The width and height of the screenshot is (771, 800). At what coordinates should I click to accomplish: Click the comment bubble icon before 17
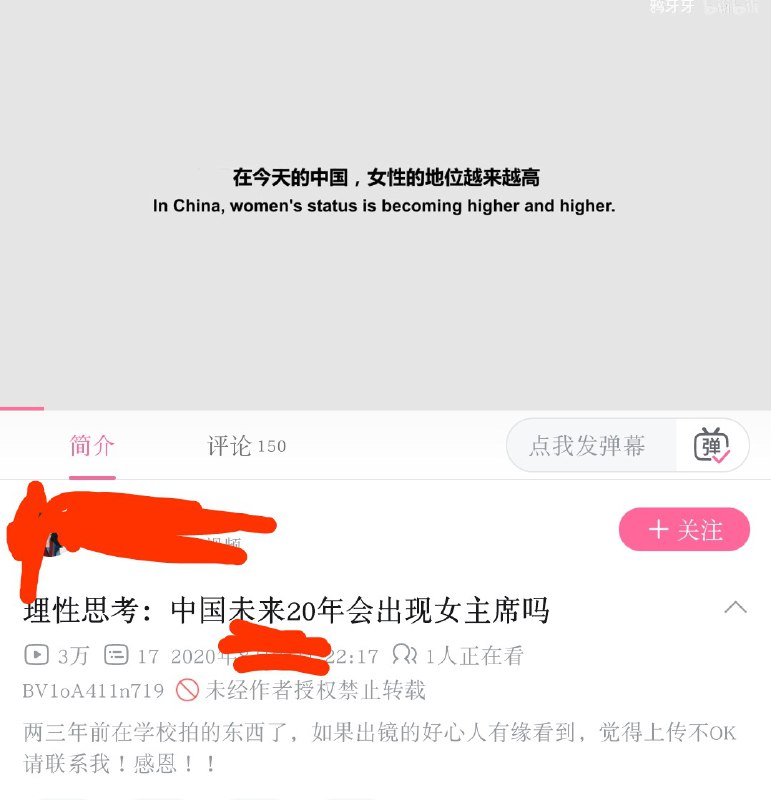[116, 657]
